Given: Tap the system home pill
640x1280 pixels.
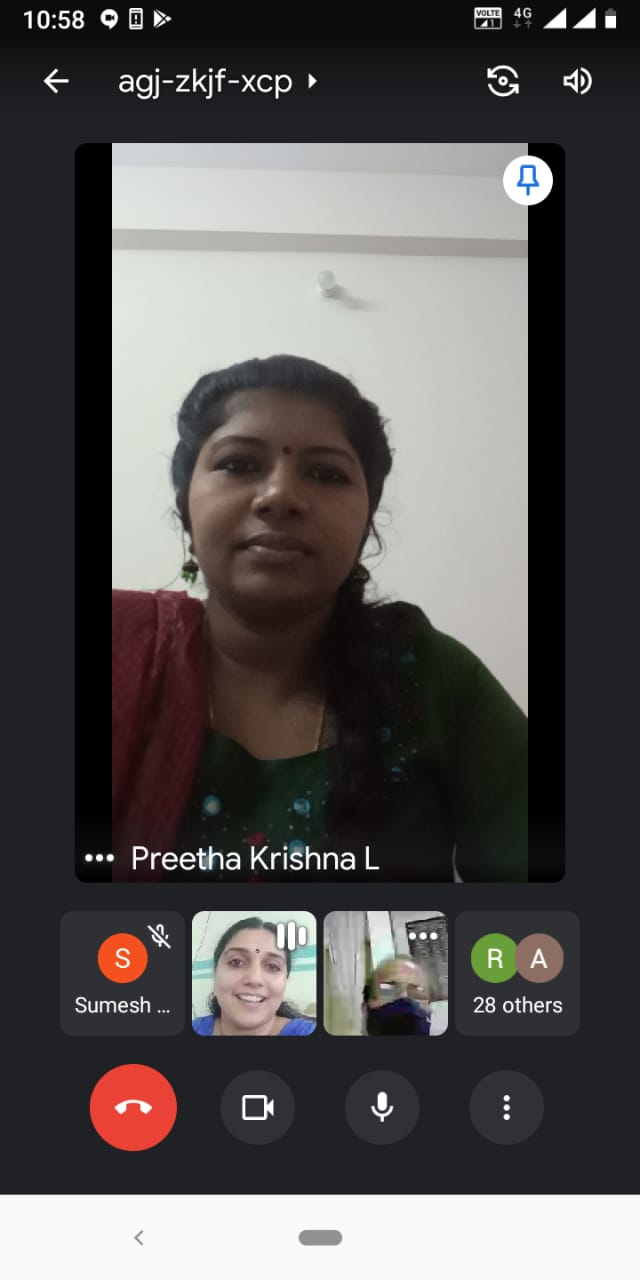Looking at the screenshot, I should [320, 1238].
